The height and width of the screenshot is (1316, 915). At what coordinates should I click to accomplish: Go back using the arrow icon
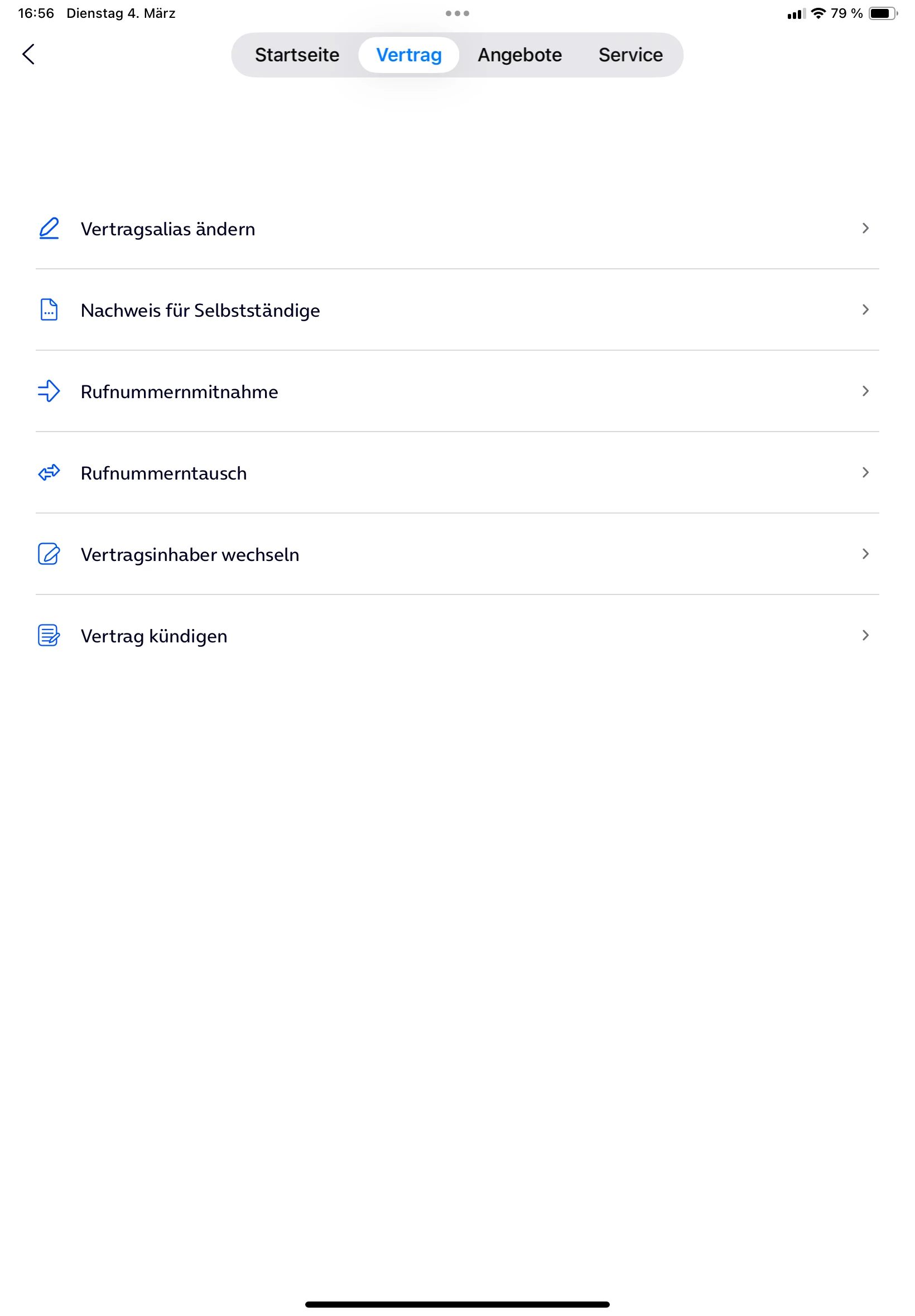coord(28,55)
